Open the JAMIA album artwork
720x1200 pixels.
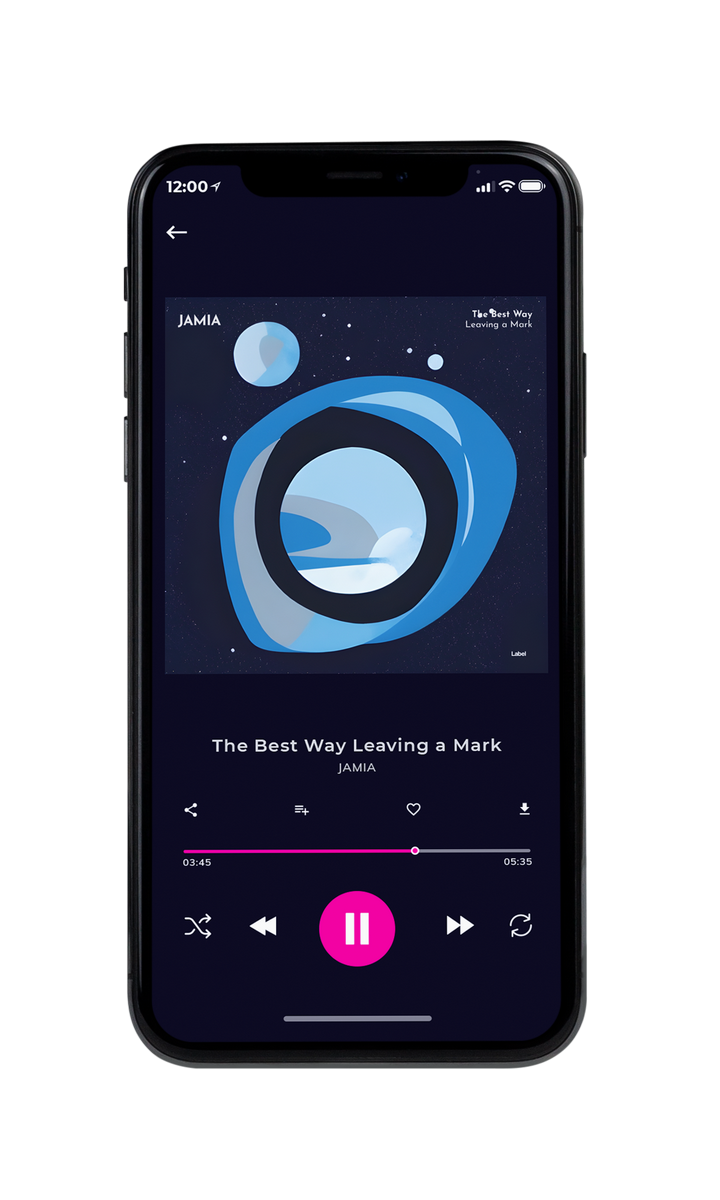[x=356, y=485]
